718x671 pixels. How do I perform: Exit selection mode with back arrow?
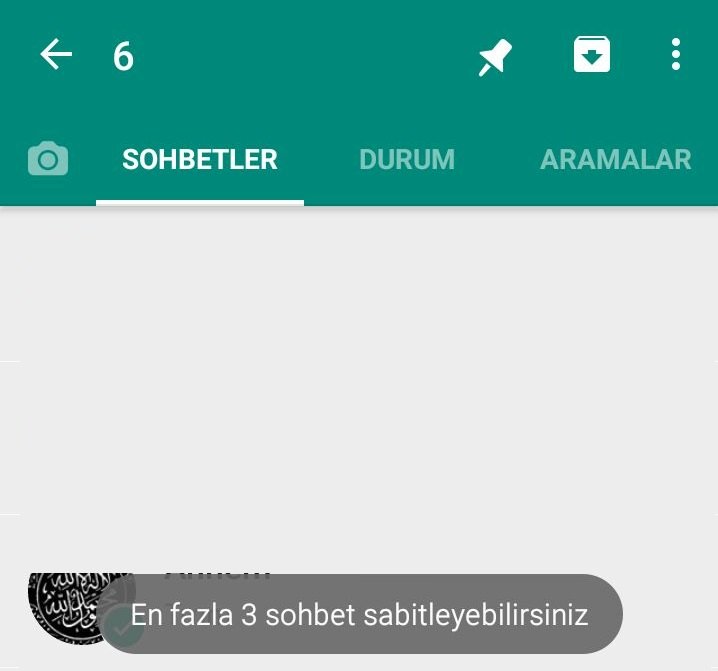pyautogui.click(x=56, y=55)
